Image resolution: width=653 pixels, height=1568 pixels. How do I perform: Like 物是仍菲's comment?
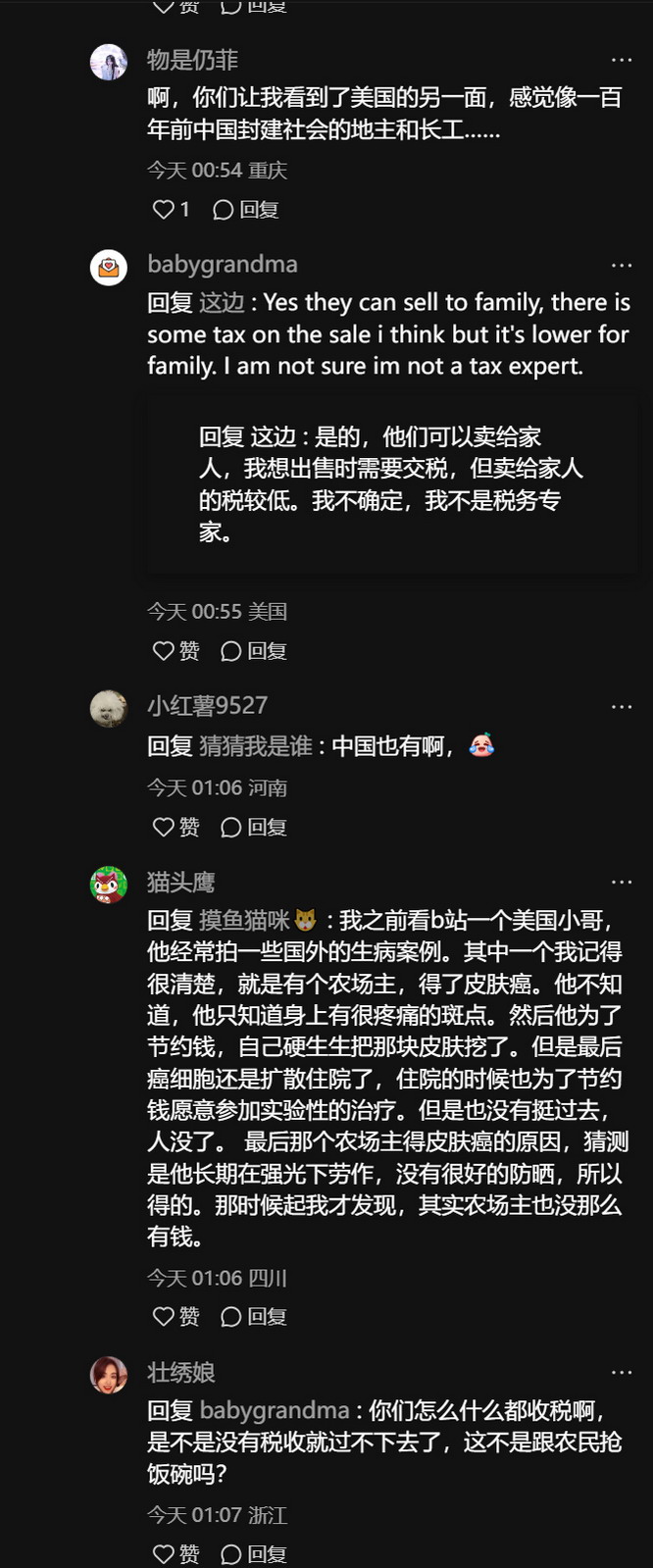pos(164,209)
